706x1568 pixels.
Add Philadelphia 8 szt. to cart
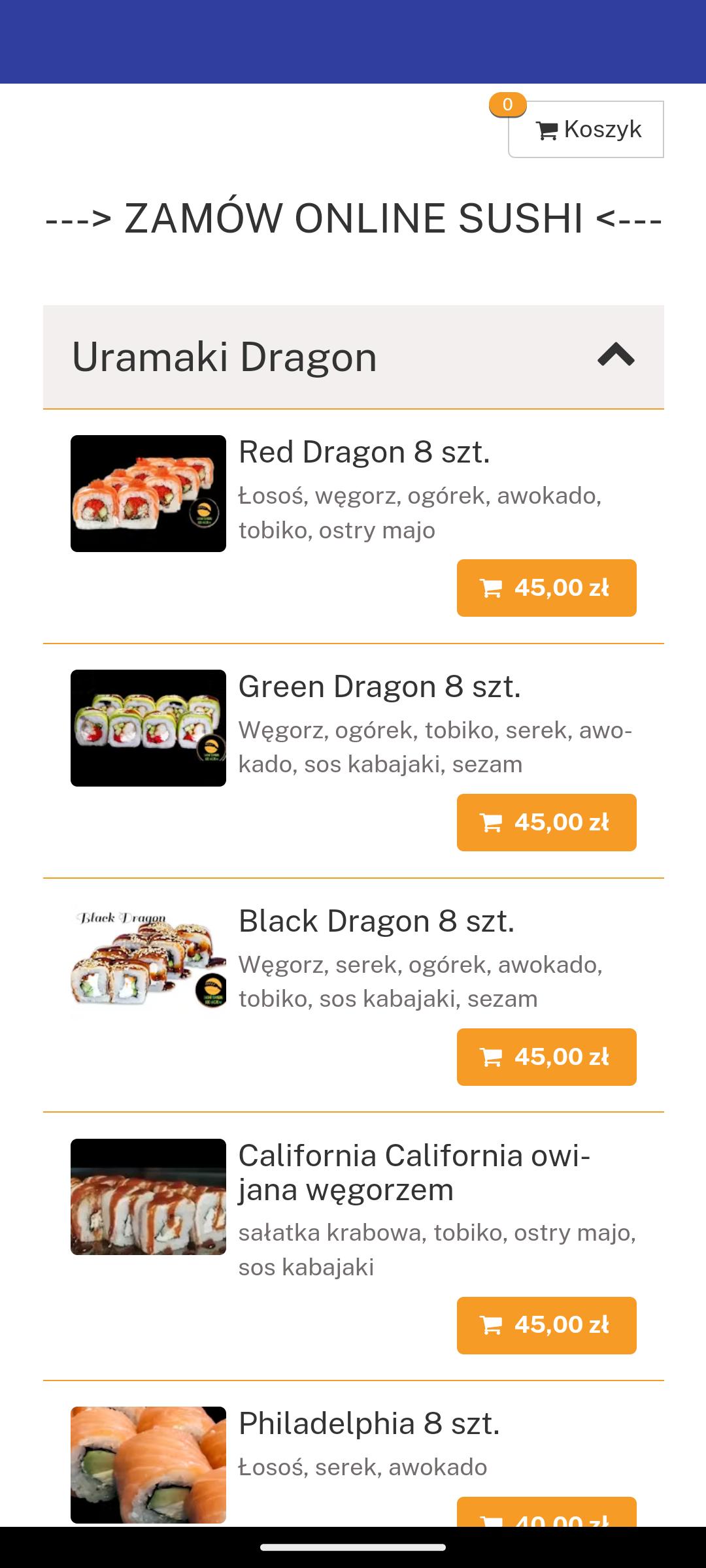click(546, 1513)
